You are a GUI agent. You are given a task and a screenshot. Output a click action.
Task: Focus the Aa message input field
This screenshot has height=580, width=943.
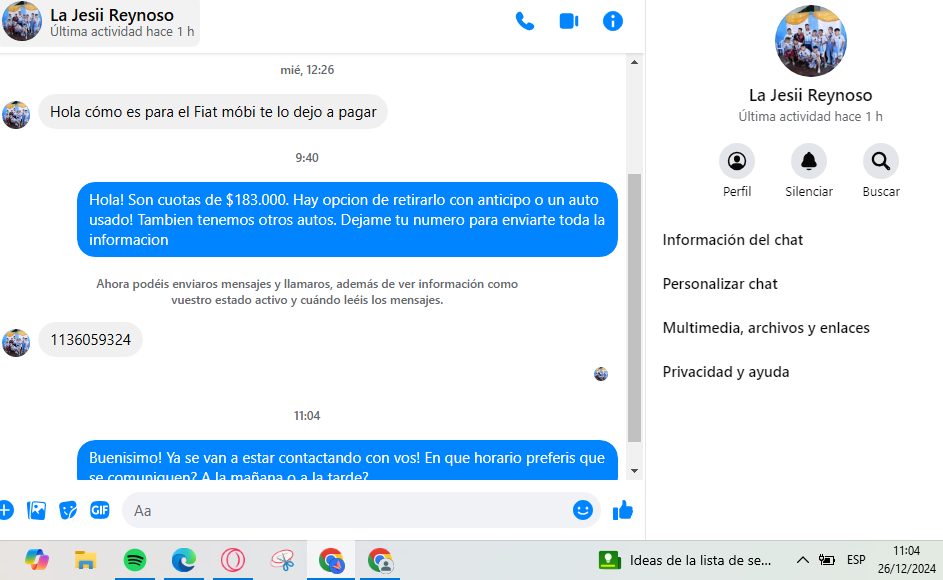pyautogui.click(x=350, y=510)
